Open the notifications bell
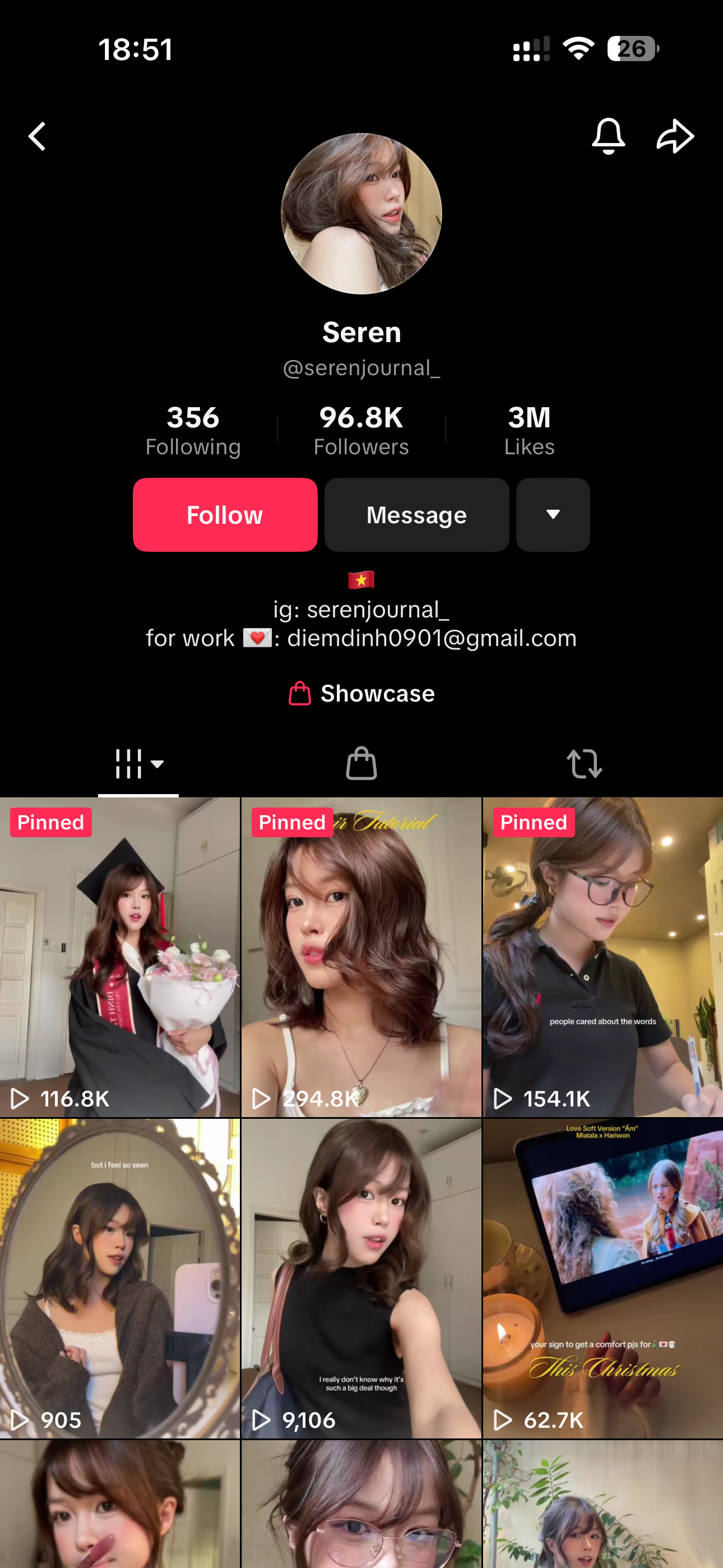 click(608, 136)
